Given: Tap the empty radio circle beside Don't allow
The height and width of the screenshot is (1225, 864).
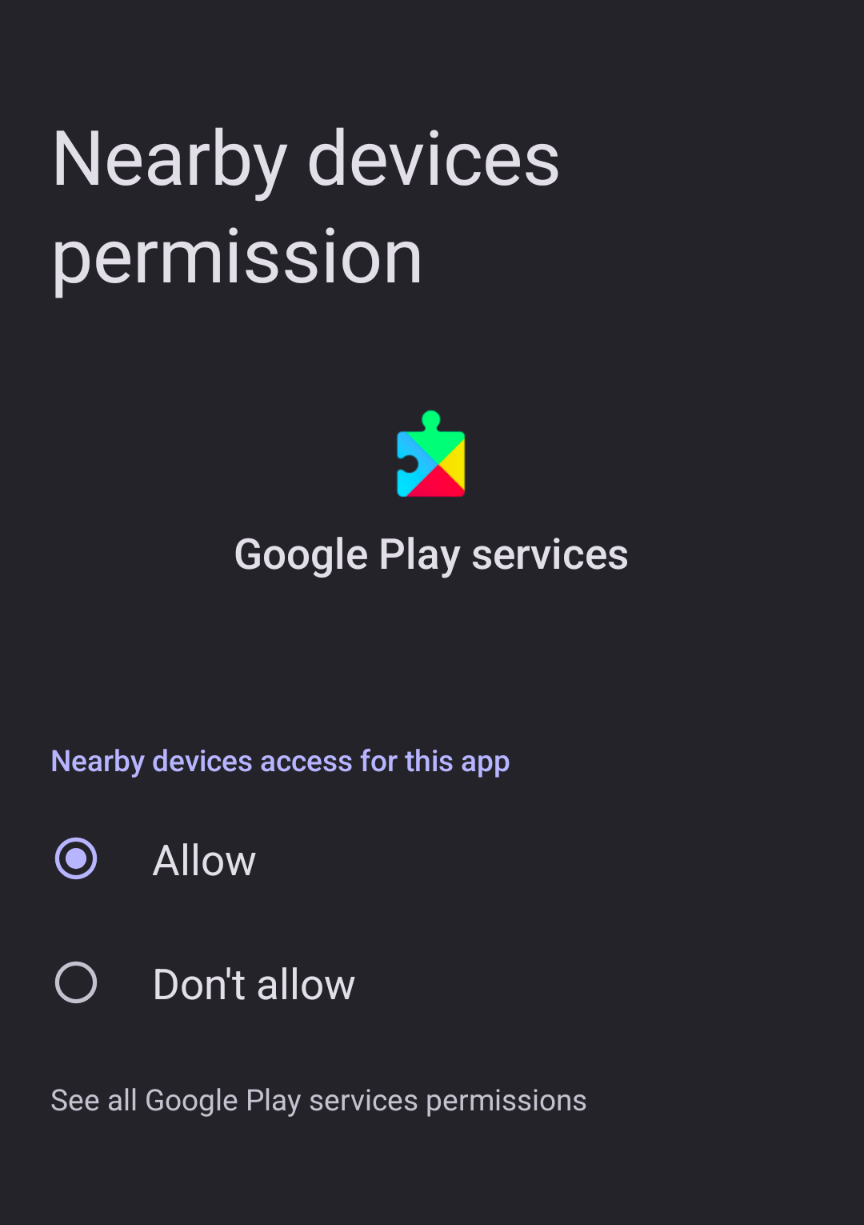Looking at the screenshot, I should tap(75, 982).
